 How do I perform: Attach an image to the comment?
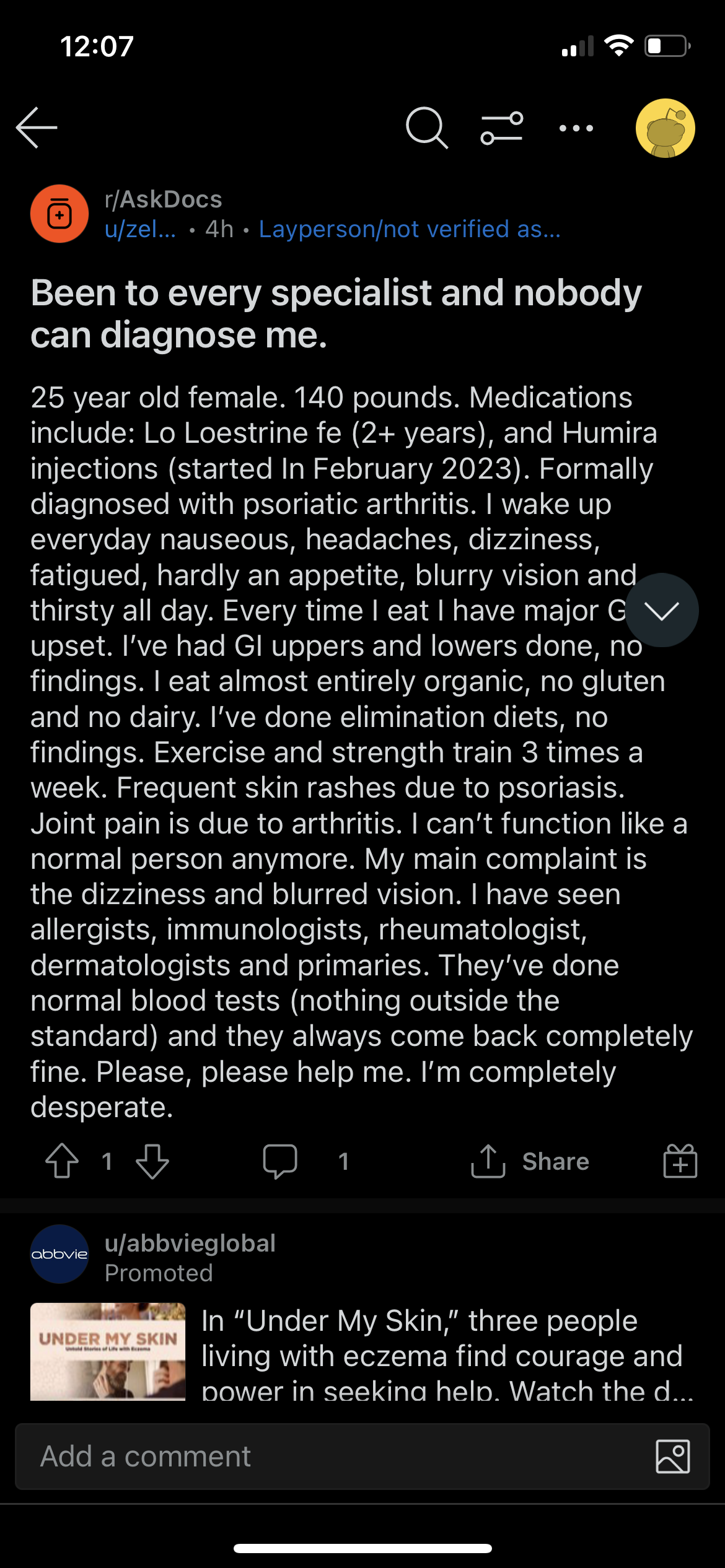(x=672, y=1456)
